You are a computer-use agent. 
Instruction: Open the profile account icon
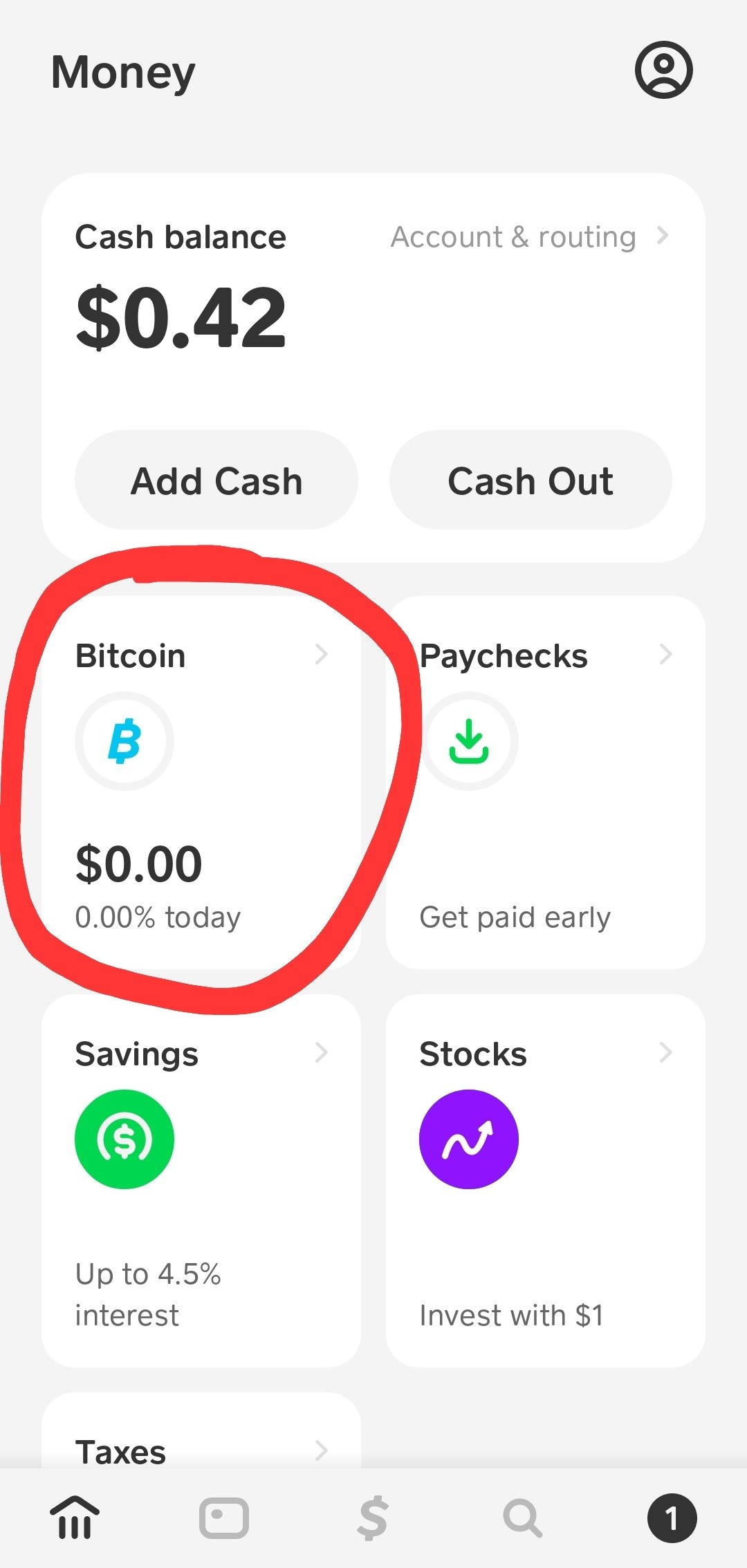tap(663, 70)
